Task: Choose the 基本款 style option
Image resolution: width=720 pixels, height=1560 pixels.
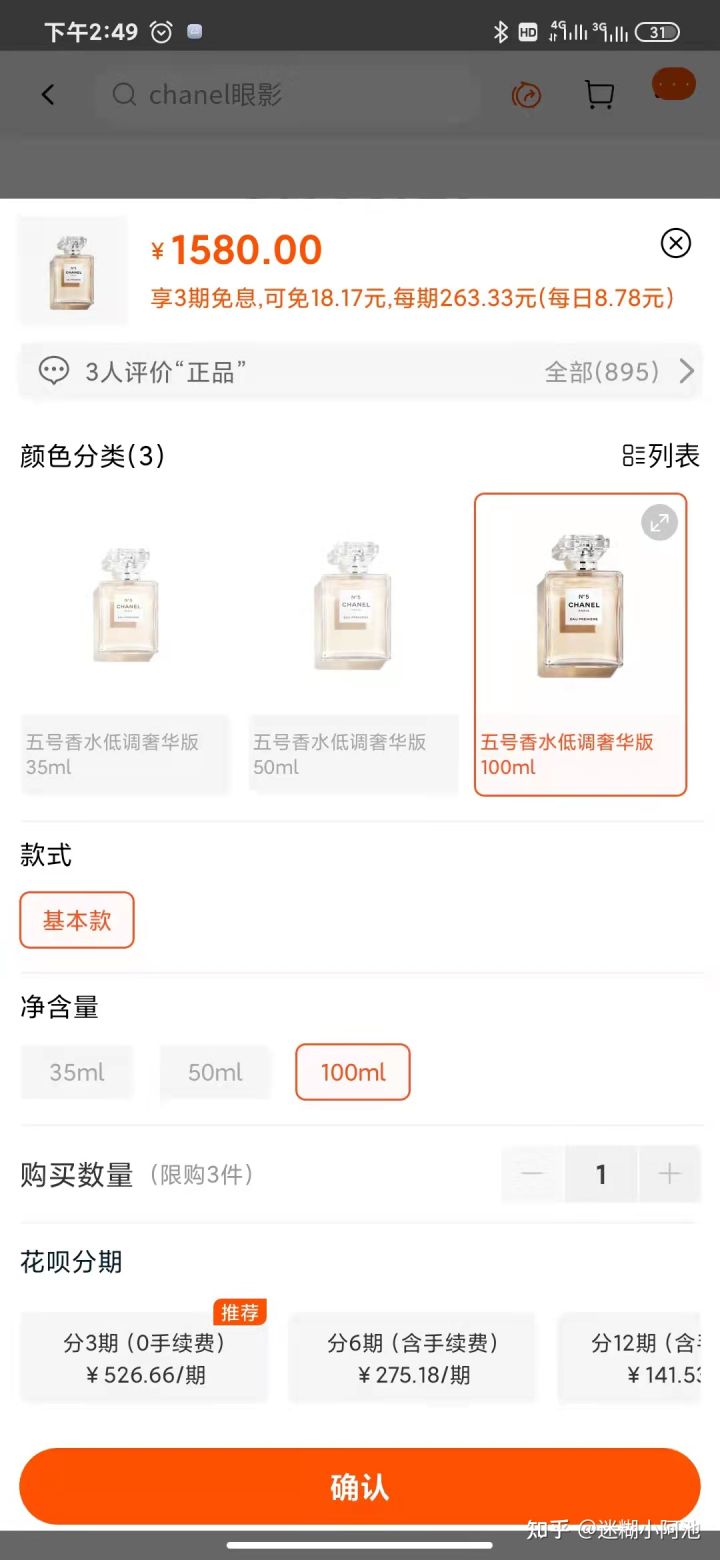Action: click(77, 920)
